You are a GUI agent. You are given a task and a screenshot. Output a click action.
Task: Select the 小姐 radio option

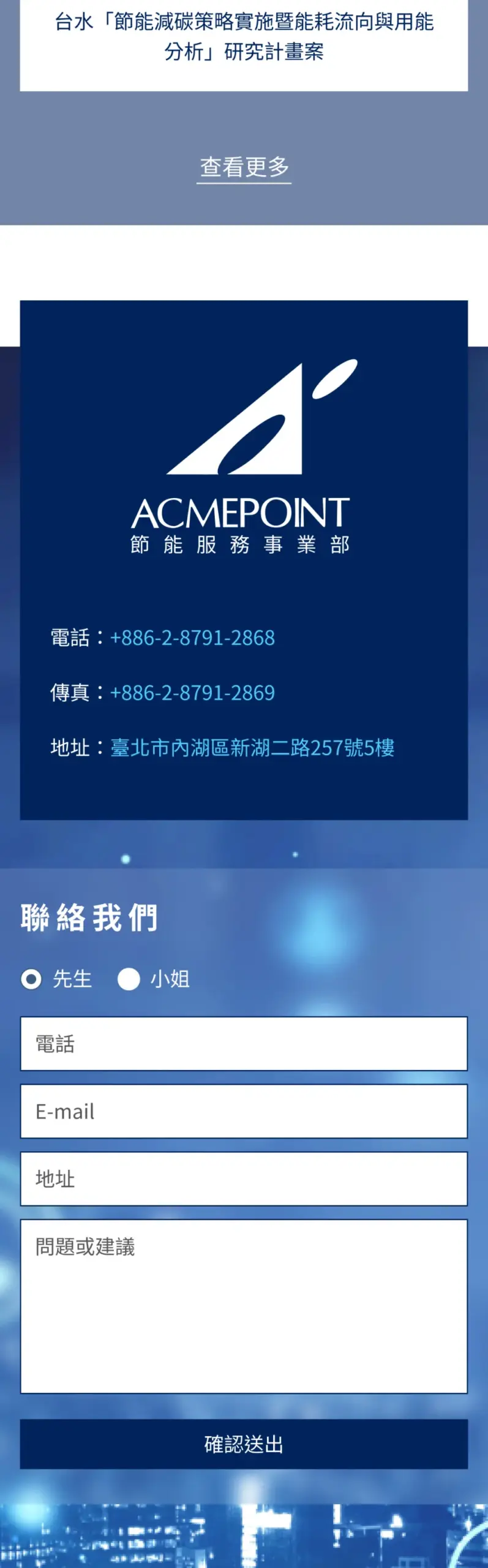click(129, 979)
